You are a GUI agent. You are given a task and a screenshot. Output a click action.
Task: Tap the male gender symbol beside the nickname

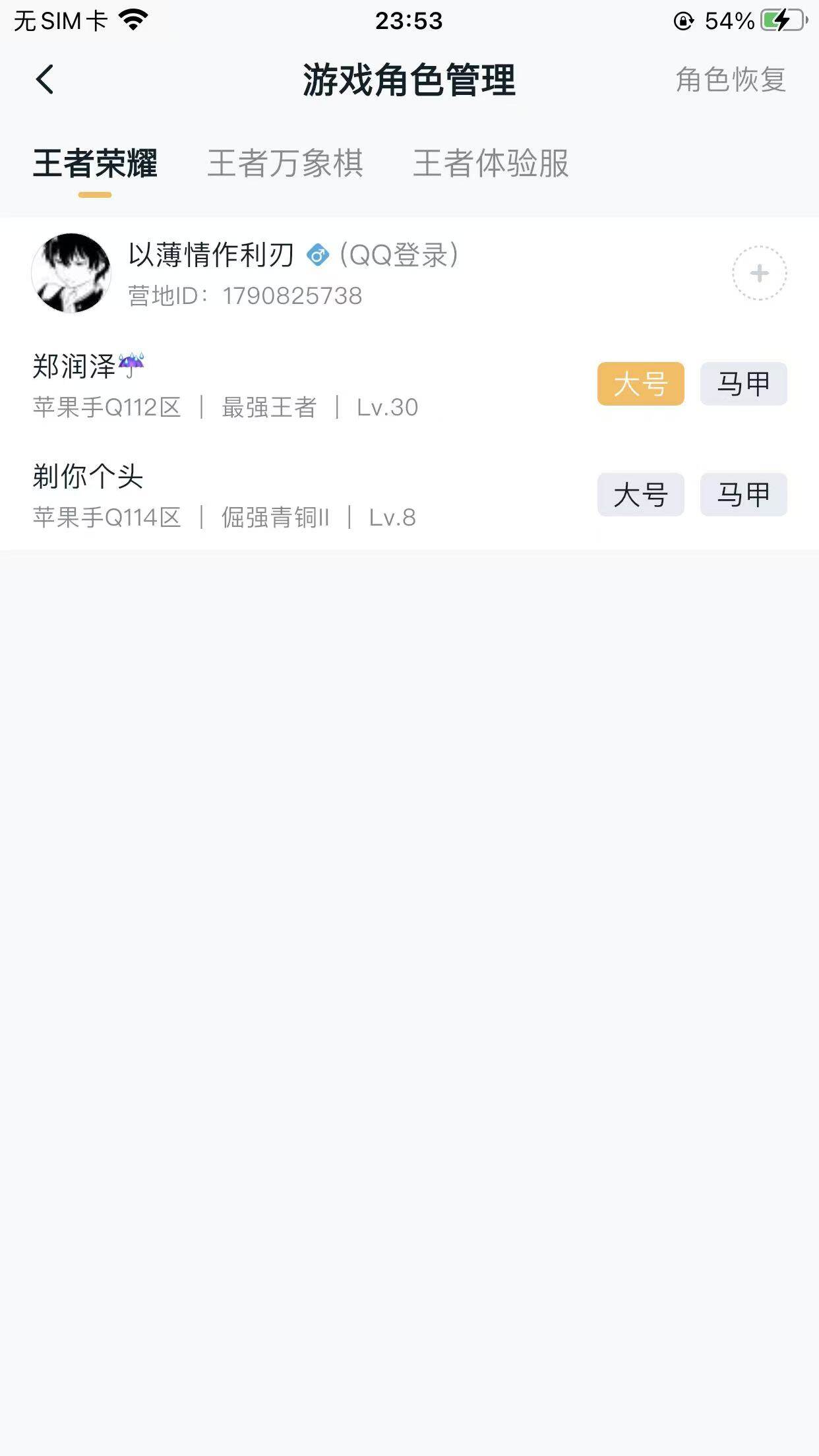pos(317,254)
